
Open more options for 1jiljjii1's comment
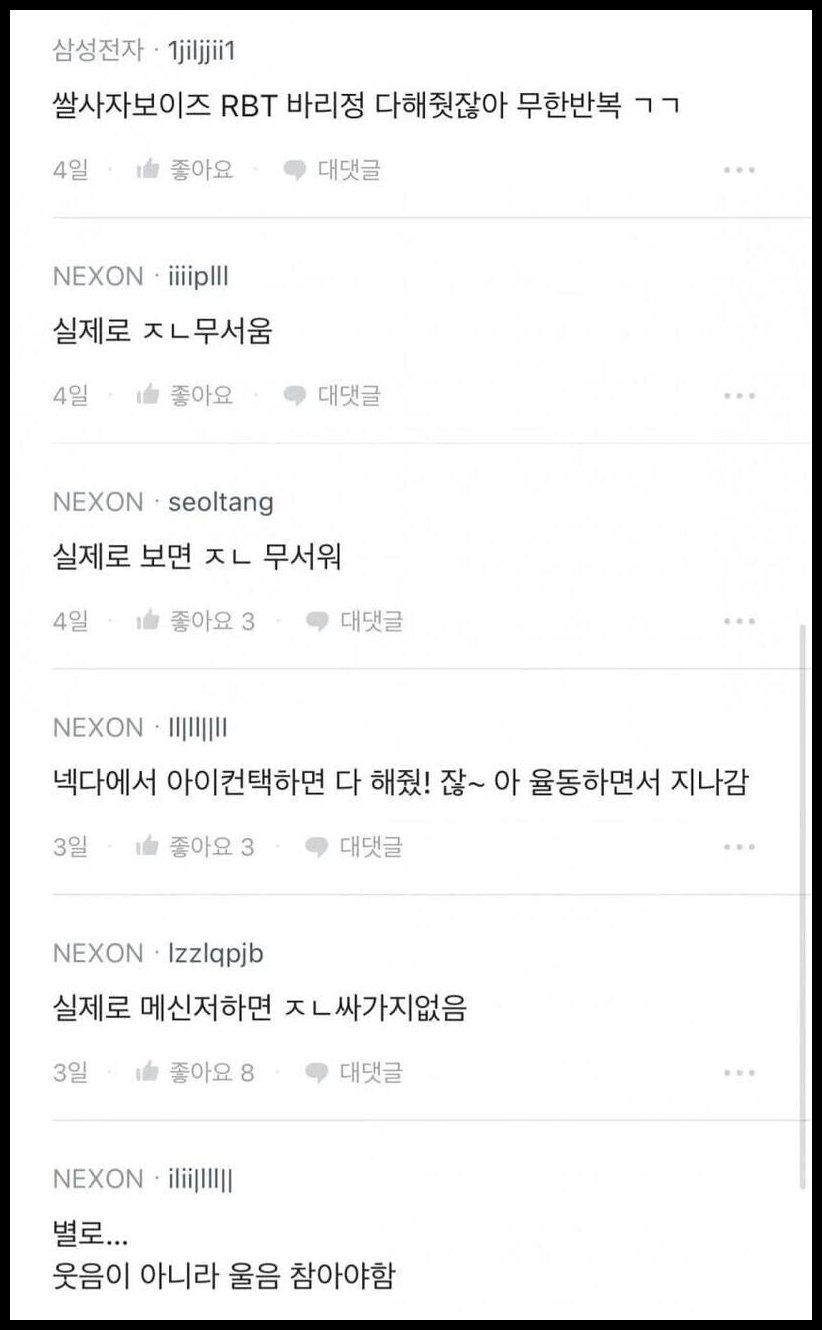[739, 170]
